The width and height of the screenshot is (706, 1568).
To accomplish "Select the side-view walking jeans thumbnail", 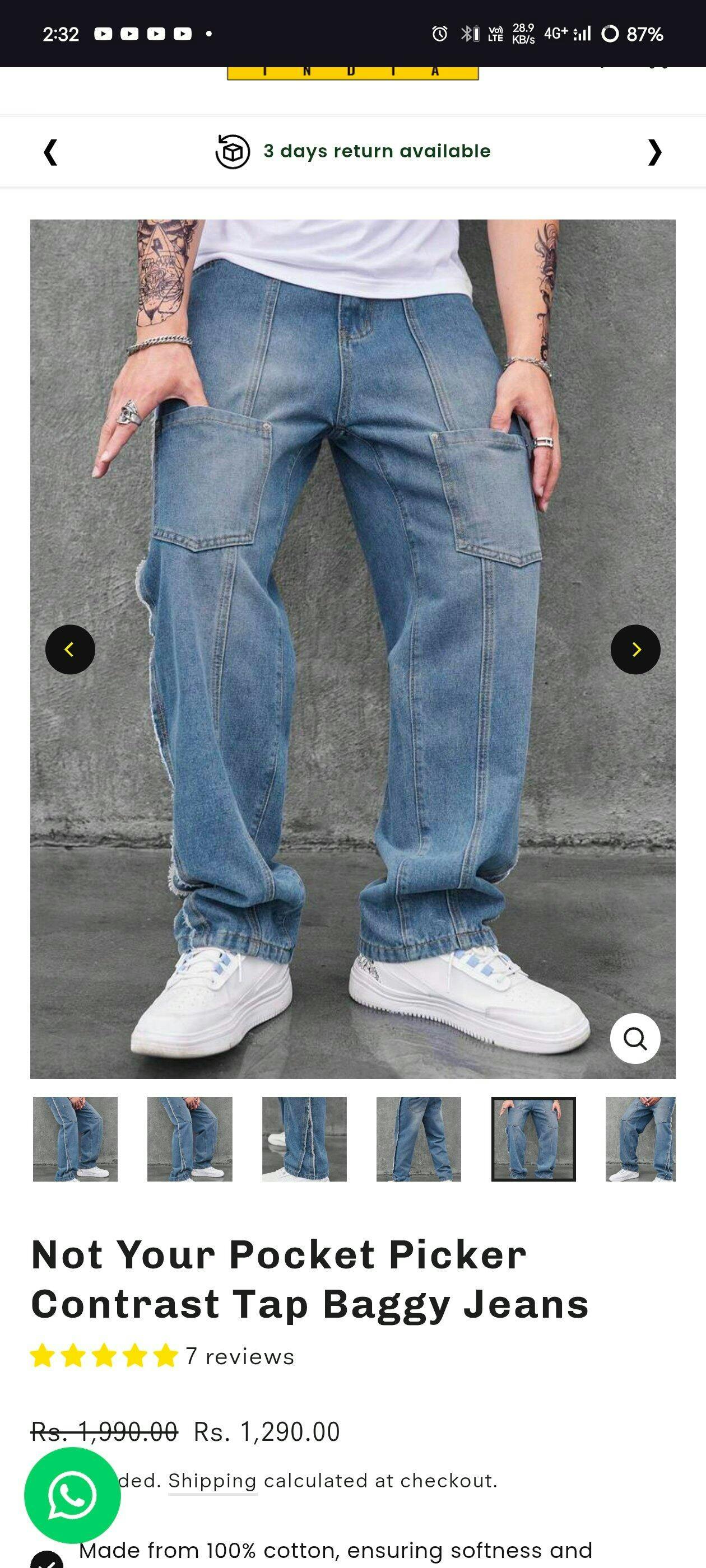I will (x=419, y=1139).
